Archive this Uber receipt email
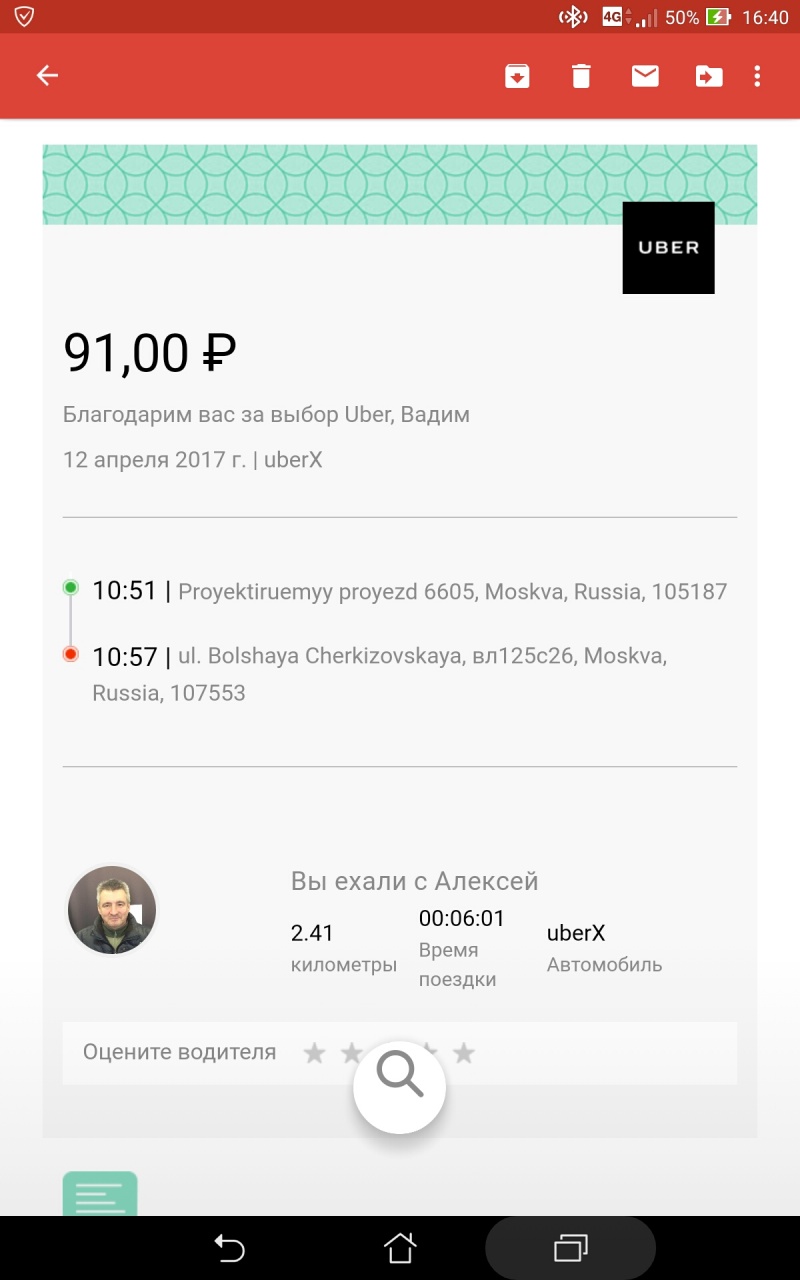This screenshot has width=800, height=1280. tap(517, 76)
